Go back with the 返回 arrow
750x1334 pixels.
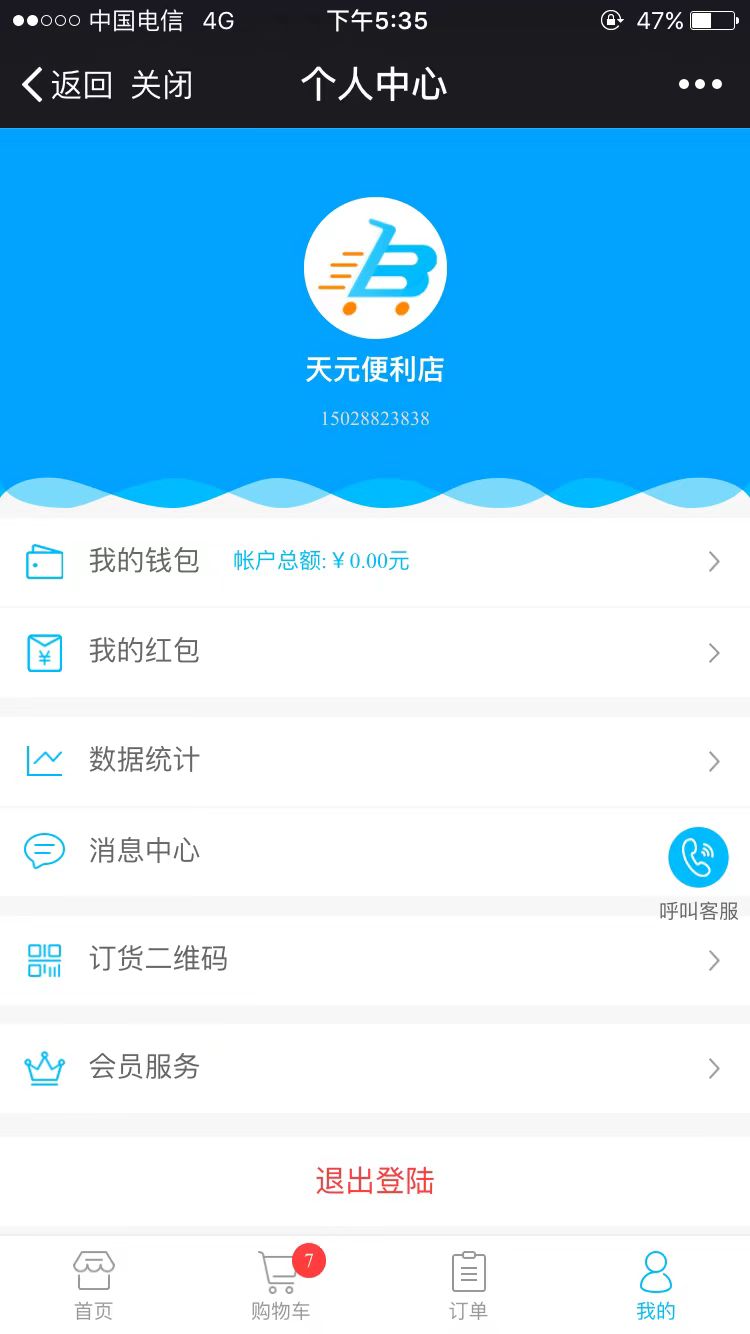(67, 85)
